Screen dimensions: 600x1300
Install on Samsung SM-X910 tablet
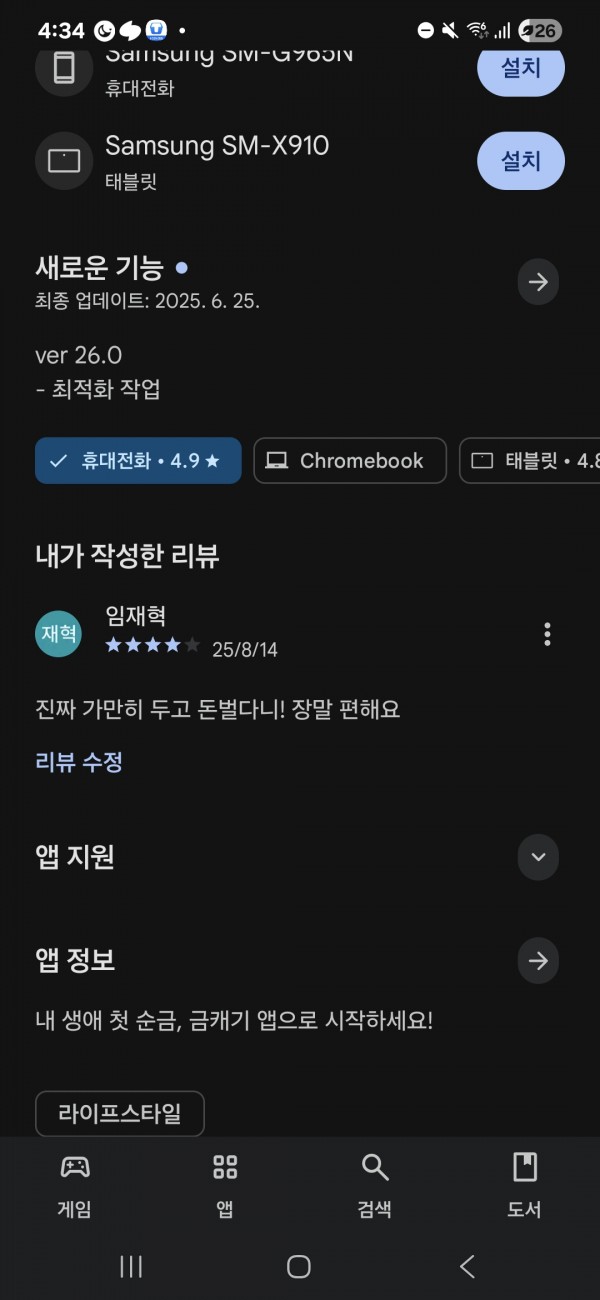click(x=521, y=160)
